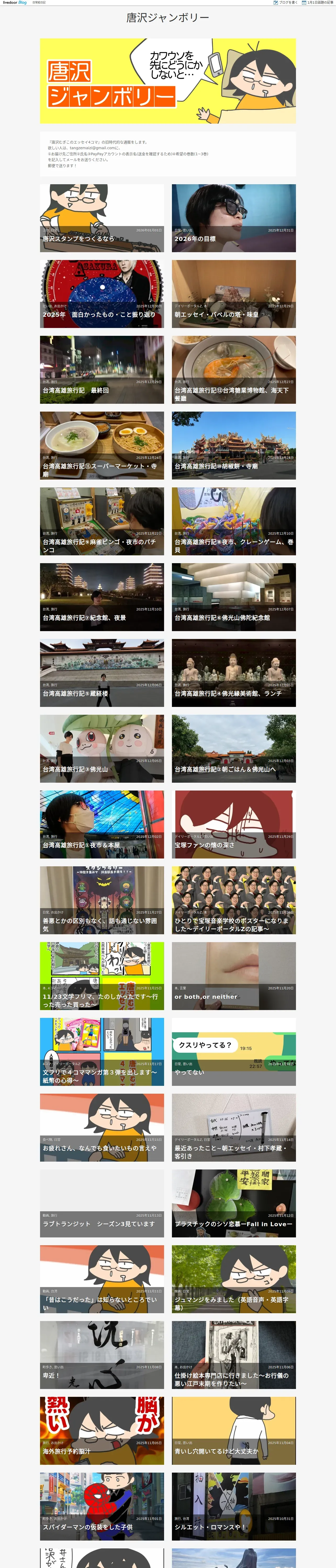336x1568 pixels.
Task: Open the or both, or neither post
Action: [234, 976]
